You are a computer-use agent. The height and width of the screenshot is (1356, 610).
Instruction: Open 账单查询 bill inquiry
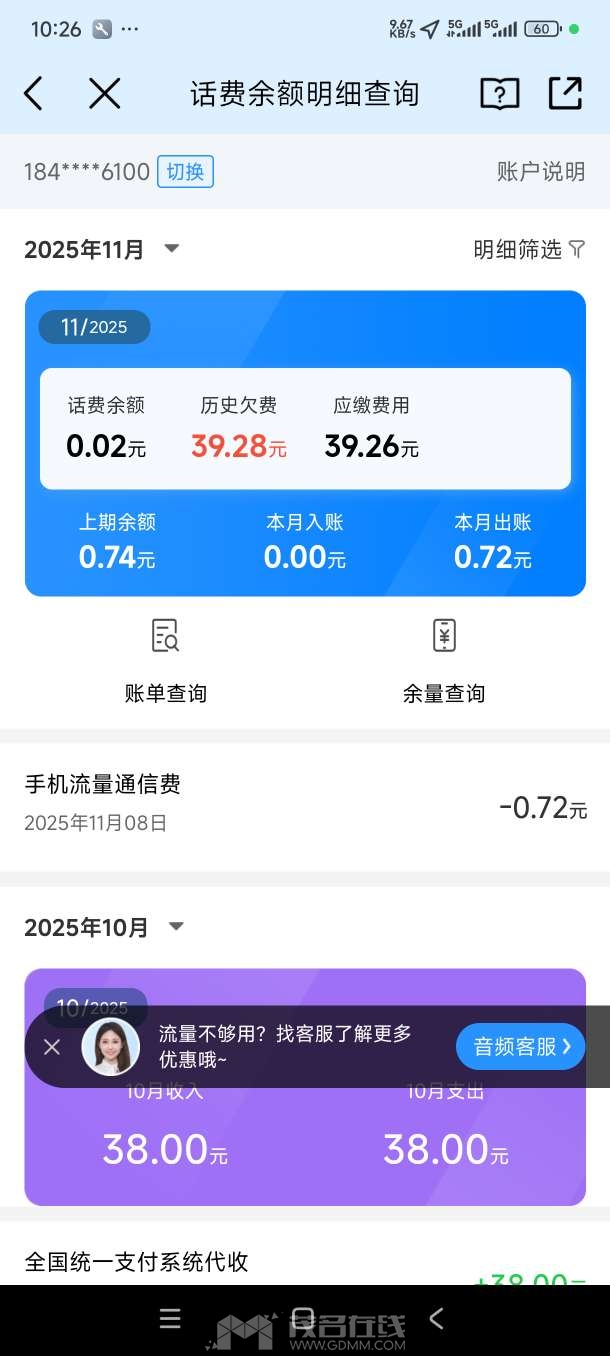[166, 661]
